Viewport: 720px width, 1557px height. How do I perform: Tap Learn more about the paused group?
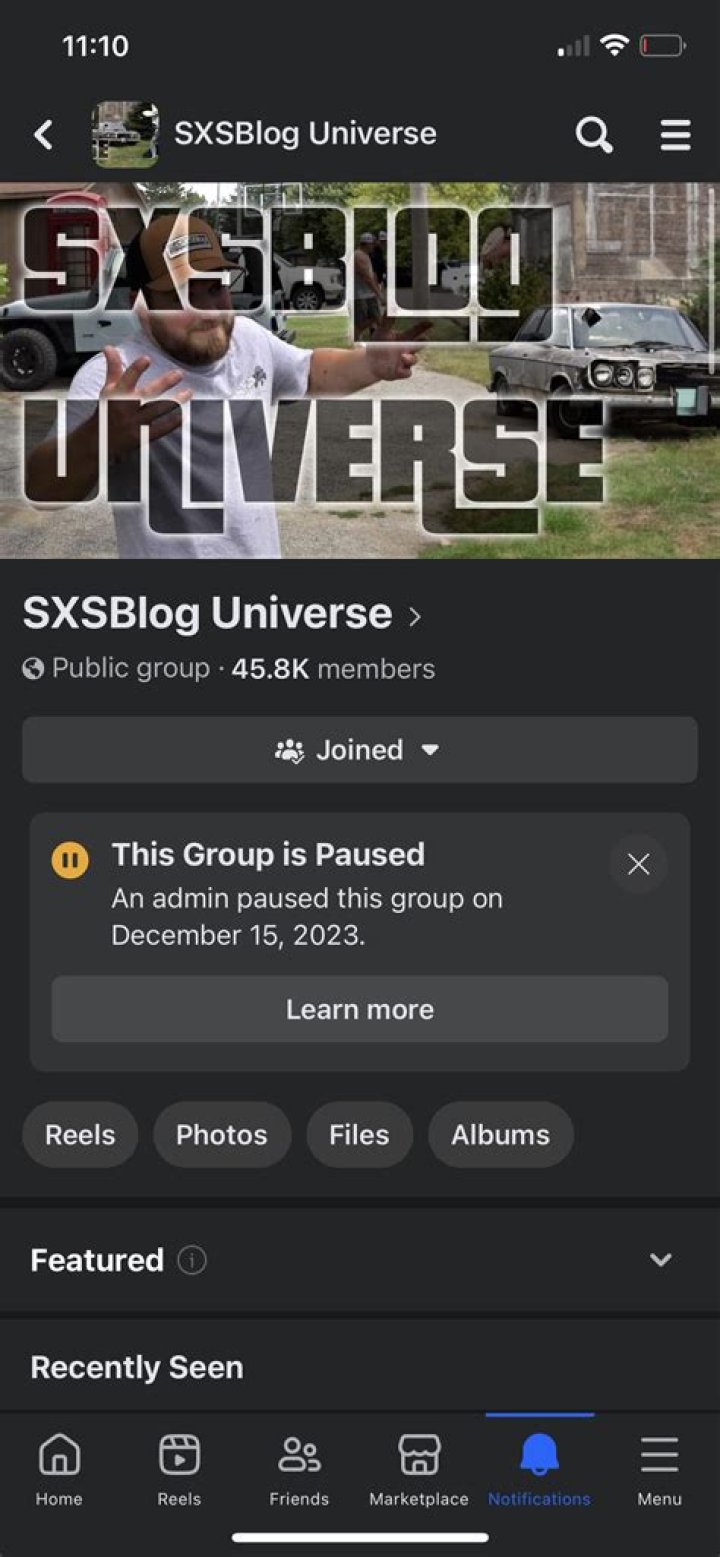tap(359, 1009)
